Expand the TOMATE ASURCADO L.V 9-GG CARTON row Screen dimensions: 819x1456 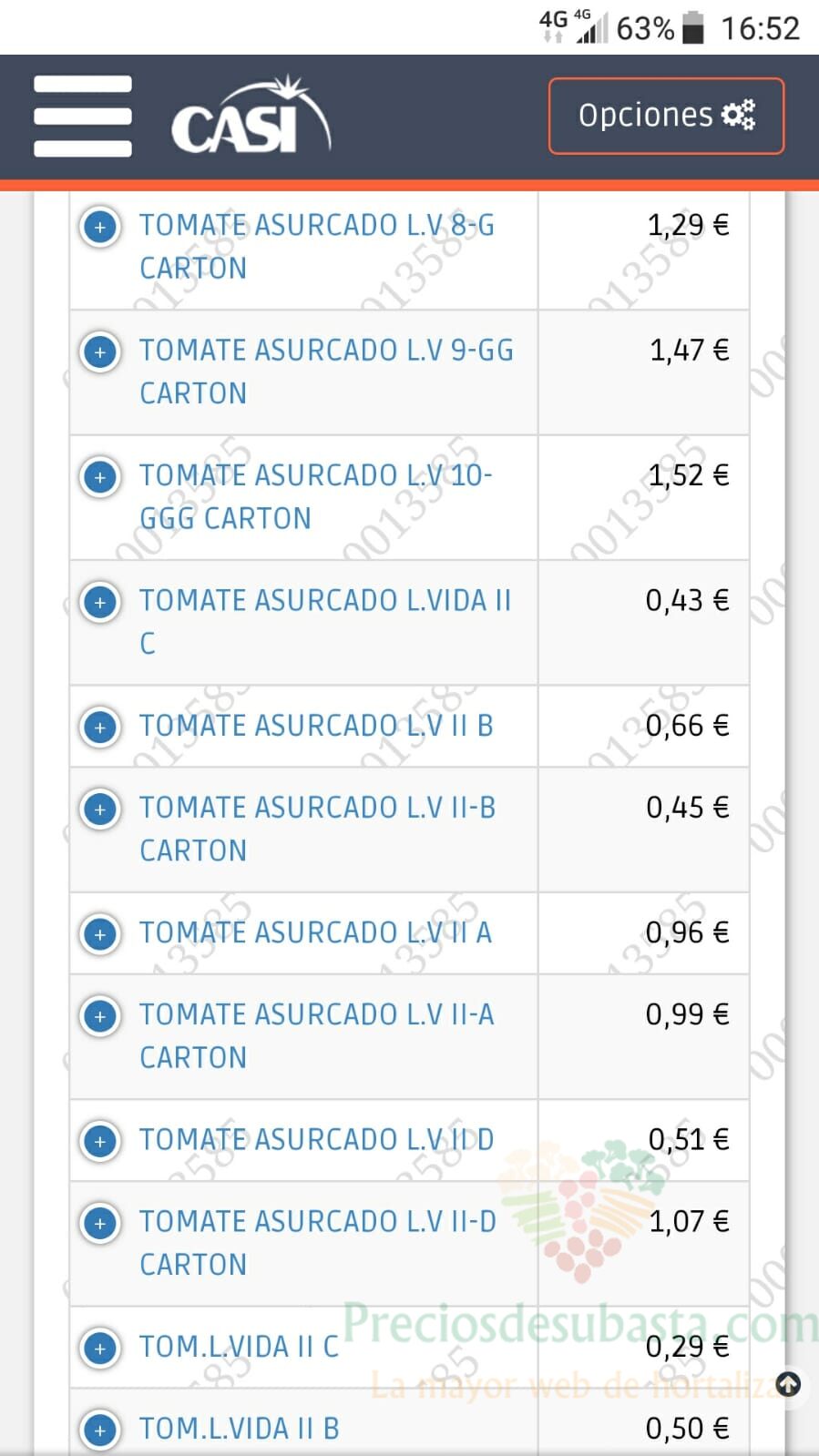tap(100, 352)
